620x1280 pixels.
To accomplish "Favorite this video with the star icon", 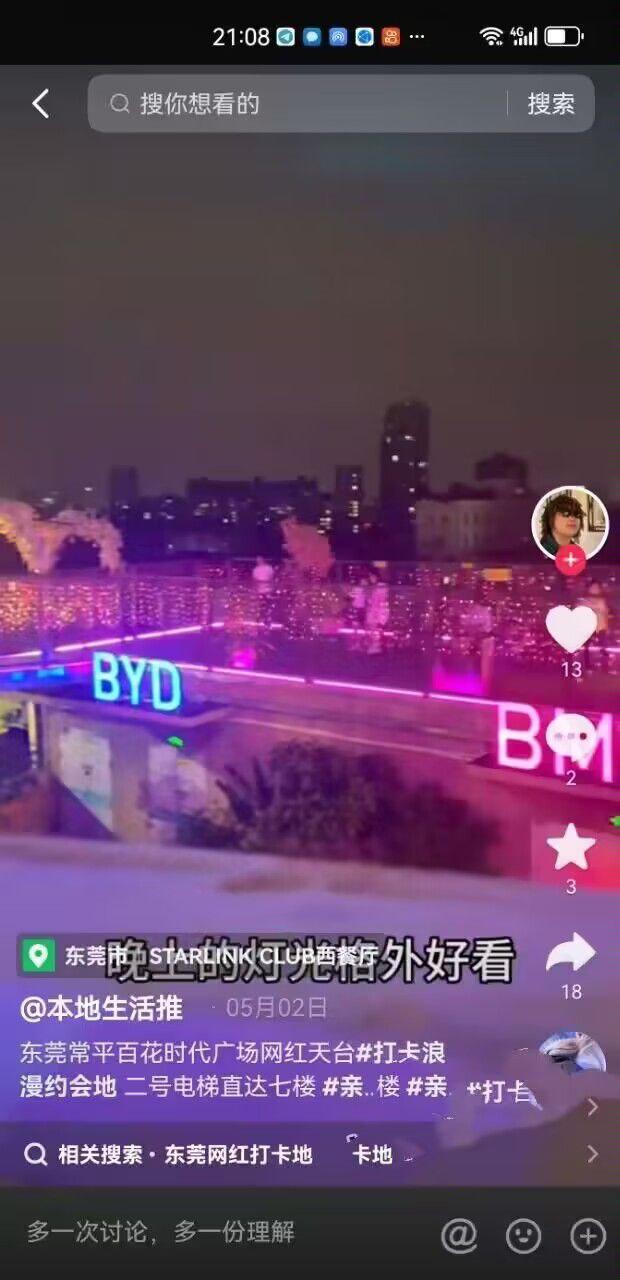I will pos(571,848).
